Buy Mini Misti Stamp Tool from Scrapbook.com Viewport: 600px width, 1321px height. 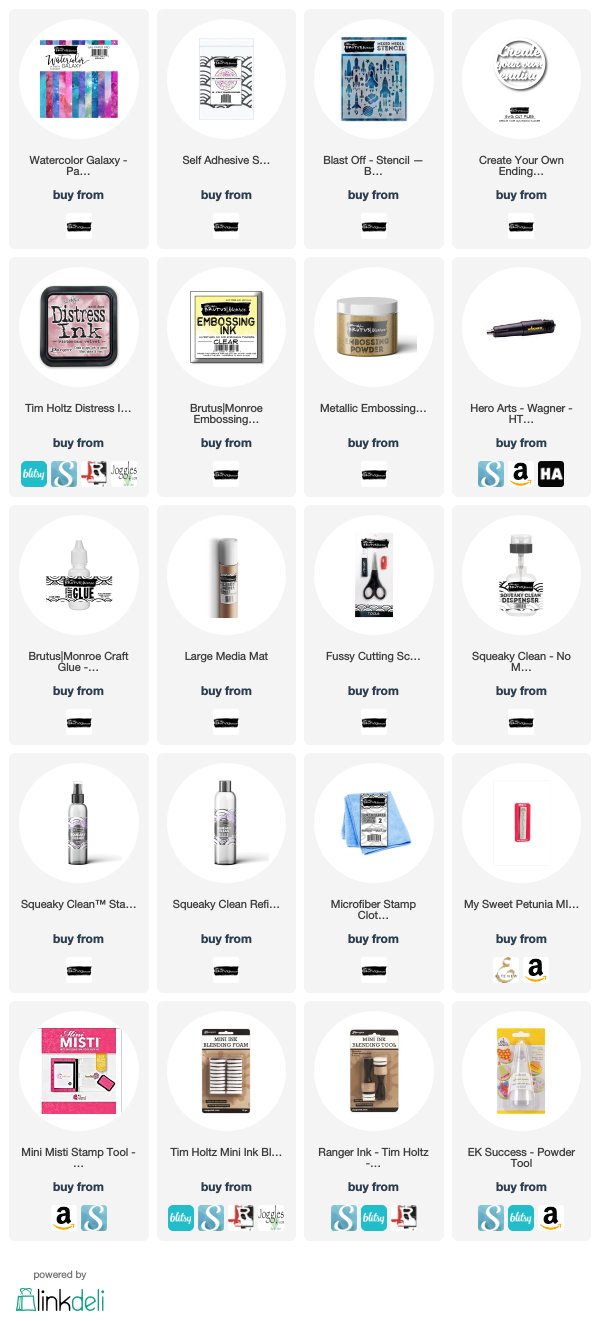93,1218
